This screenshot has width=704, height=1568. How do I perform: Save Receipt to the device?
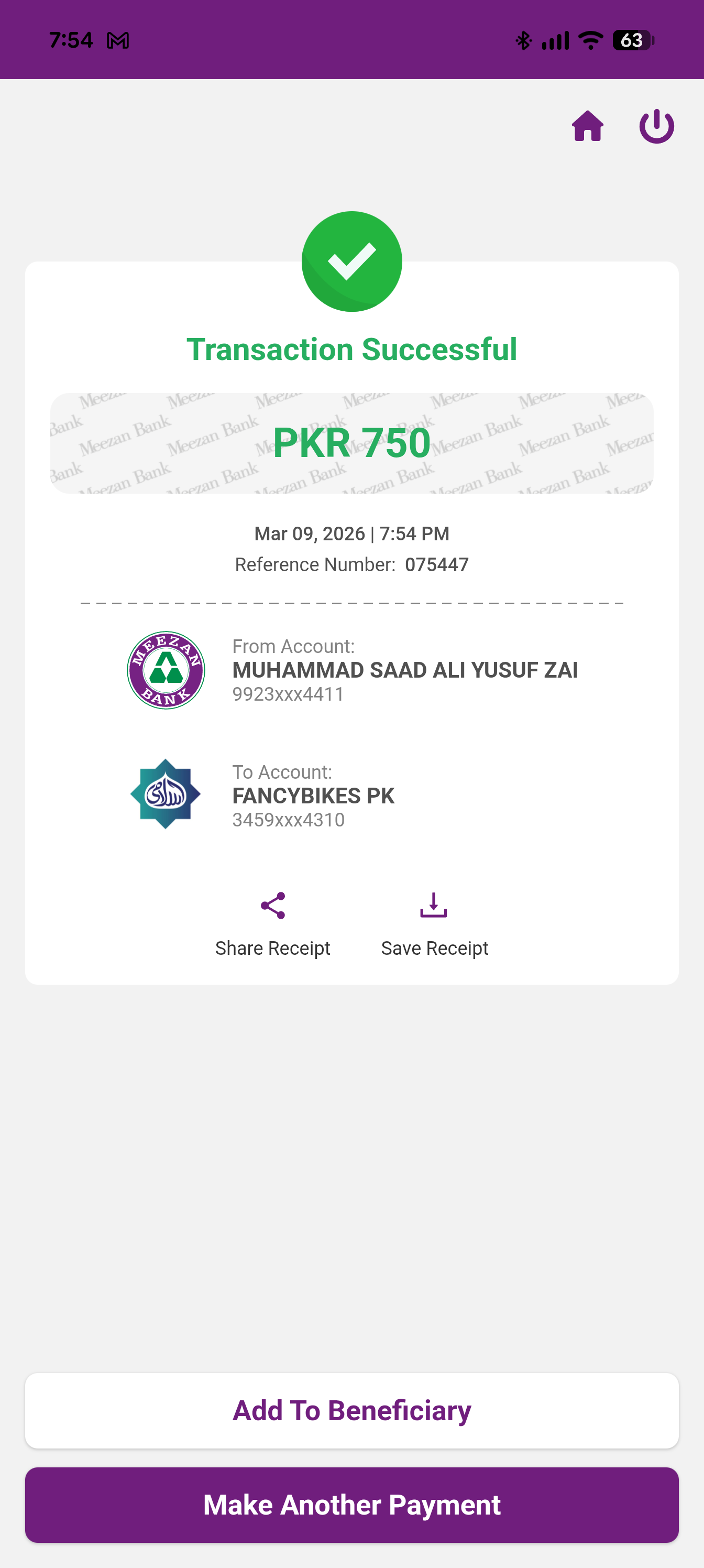tap(434, 923)
